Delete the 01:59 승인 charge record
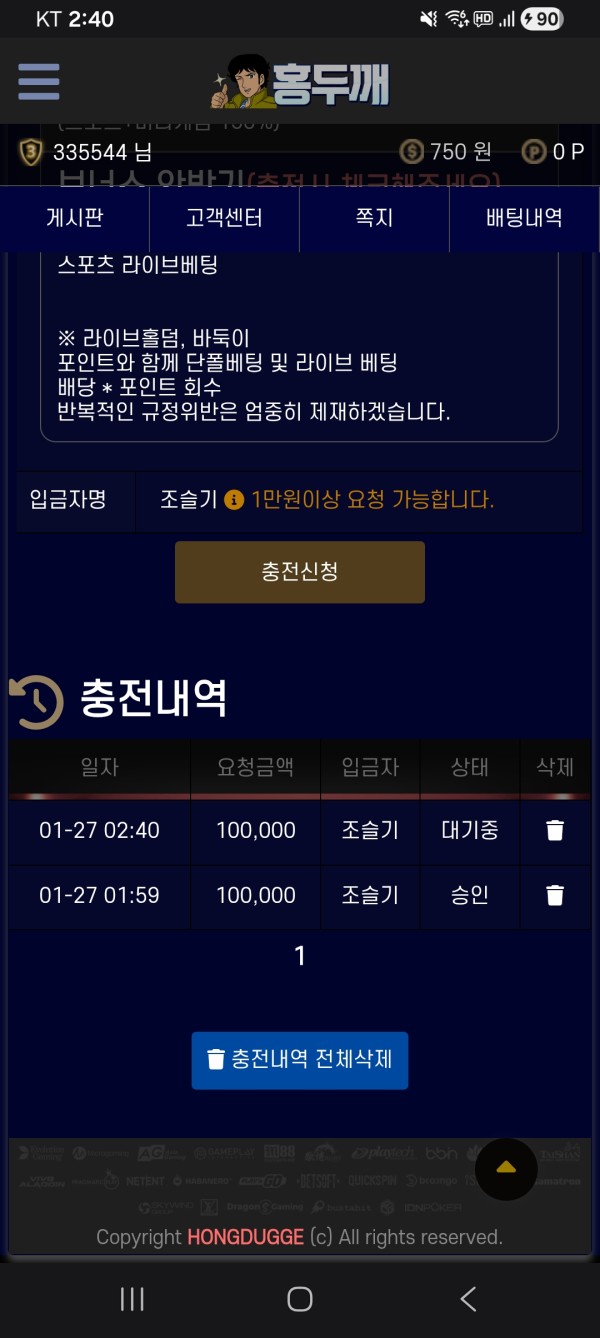 [x=555, y=895]
